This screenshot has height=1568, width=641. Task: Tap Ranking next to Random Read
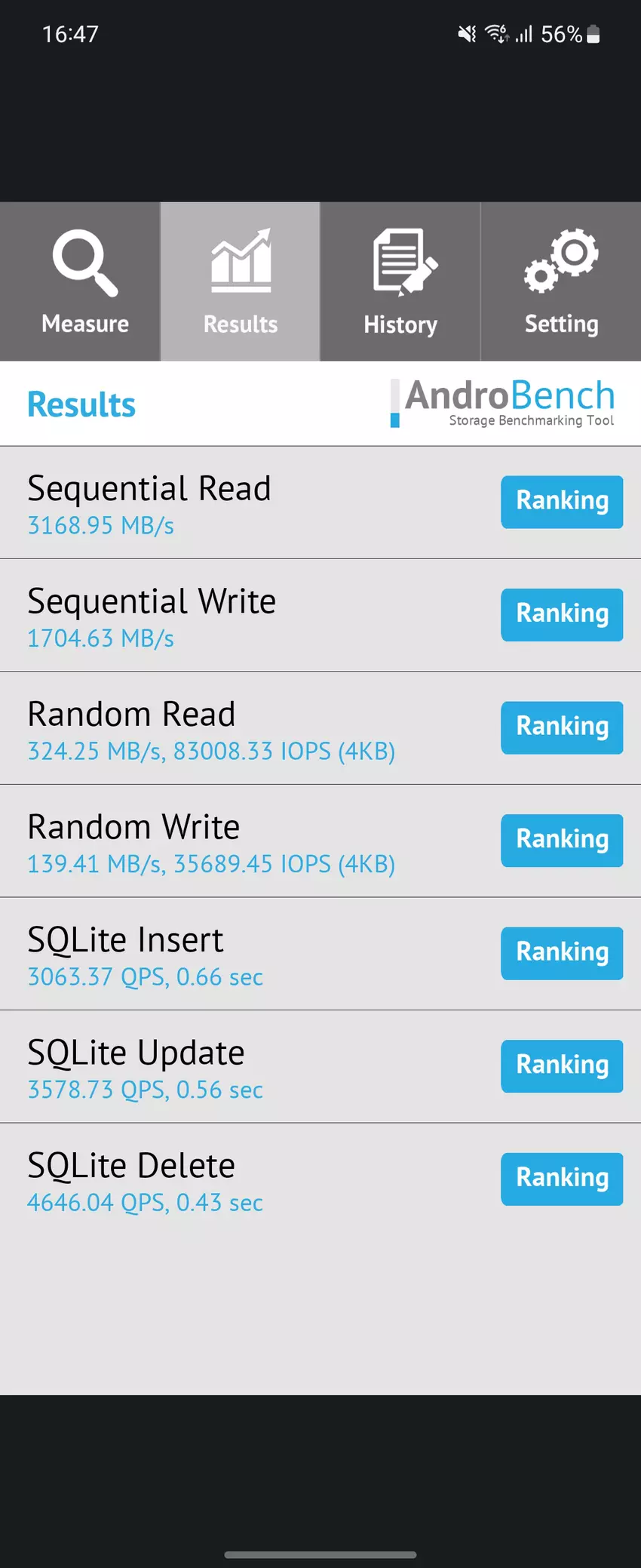tap(562, 727)
